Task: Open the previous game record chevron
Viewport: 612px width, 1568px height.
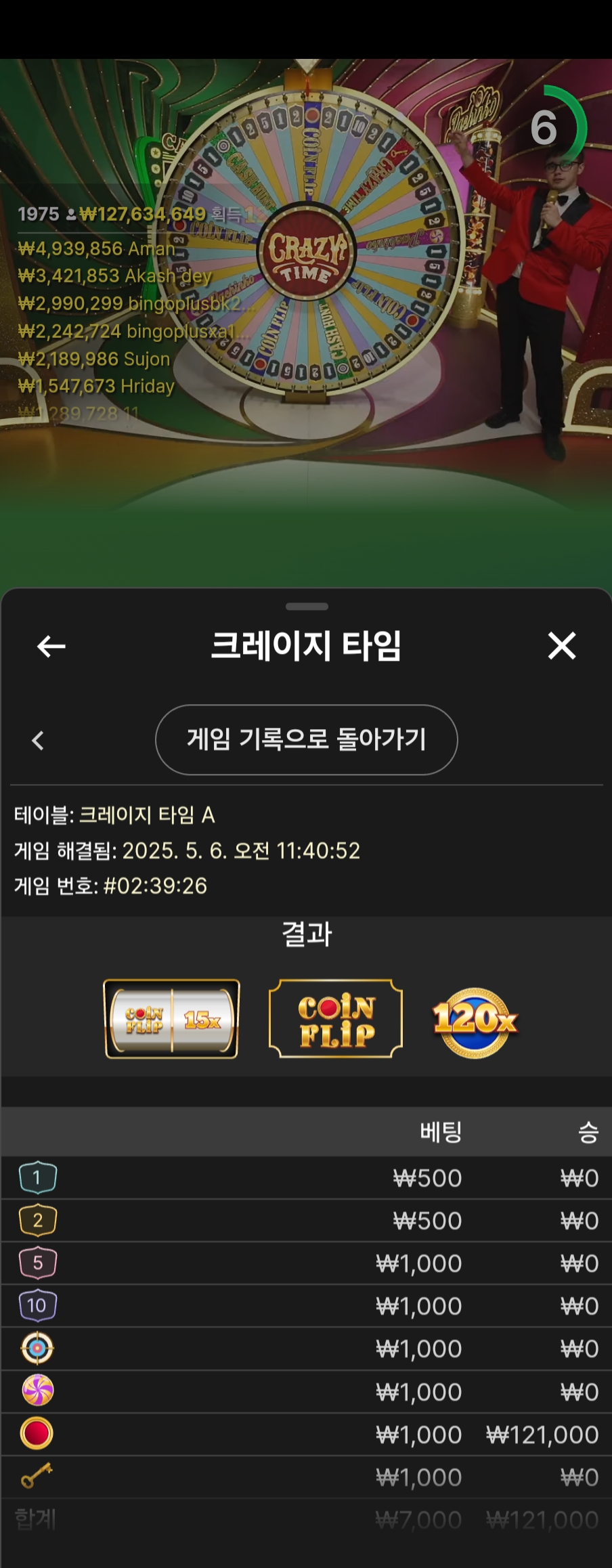Action: pyautogui.click(x=39, y=740)
